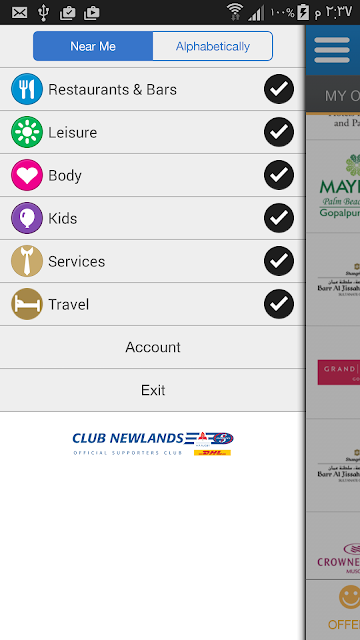Open the Account option
The width and height of the screenshot is (360, 640).
pyautogui.click(x=153, y=347)
